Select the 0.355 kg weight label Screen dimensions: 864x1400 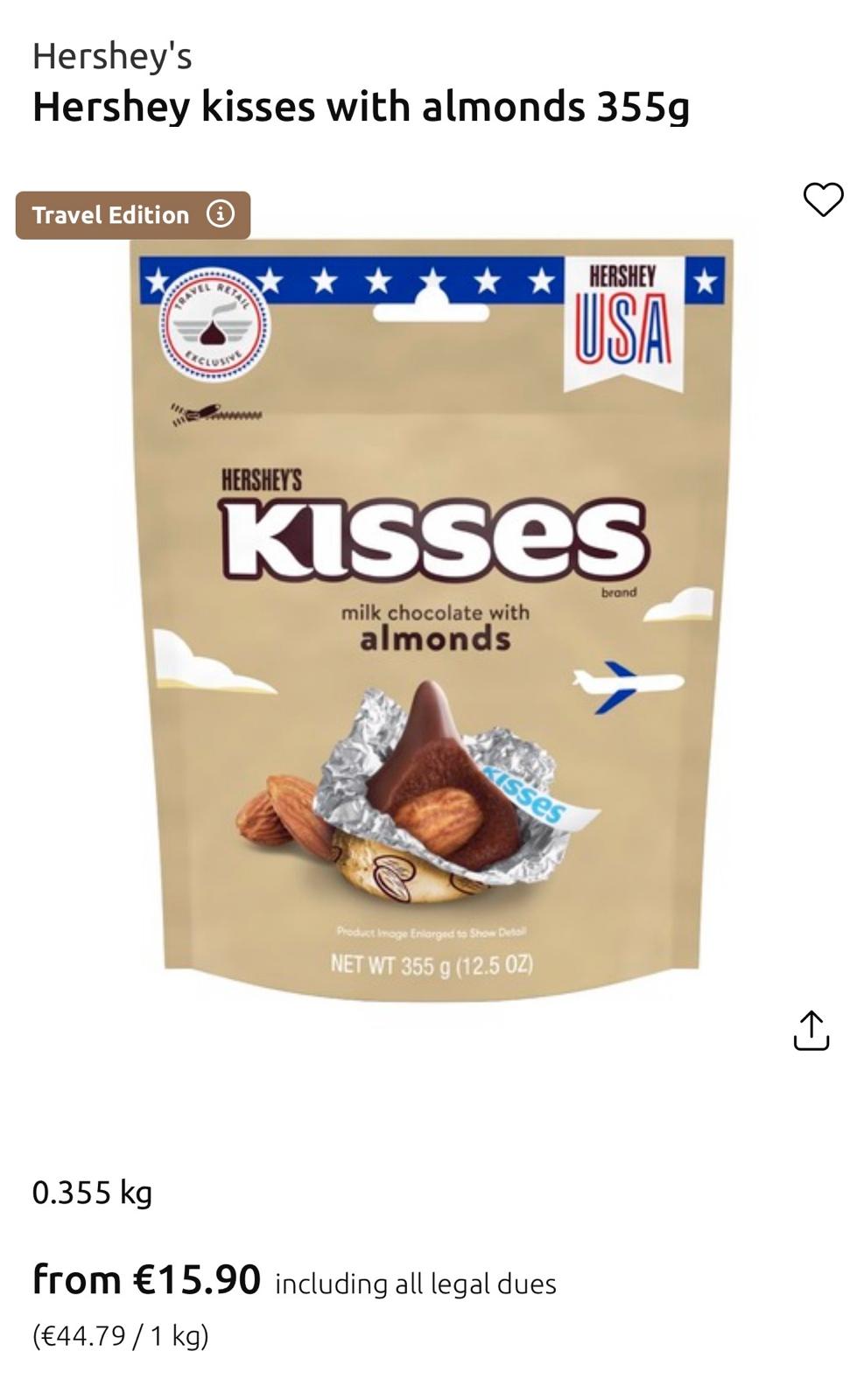click(91, 1191)
